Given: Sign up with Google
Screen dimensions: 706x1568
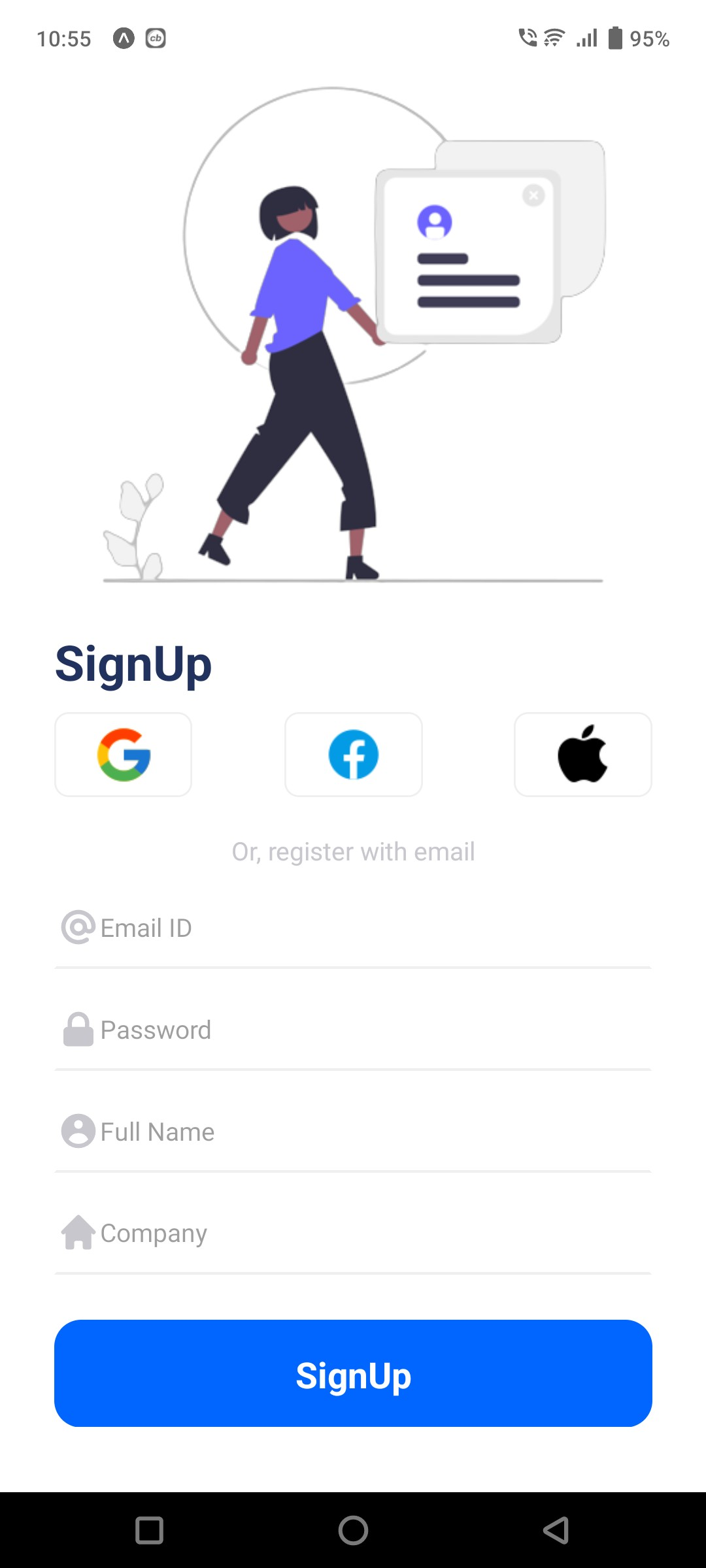Looking at the screenshot, I should pos(124,755).
